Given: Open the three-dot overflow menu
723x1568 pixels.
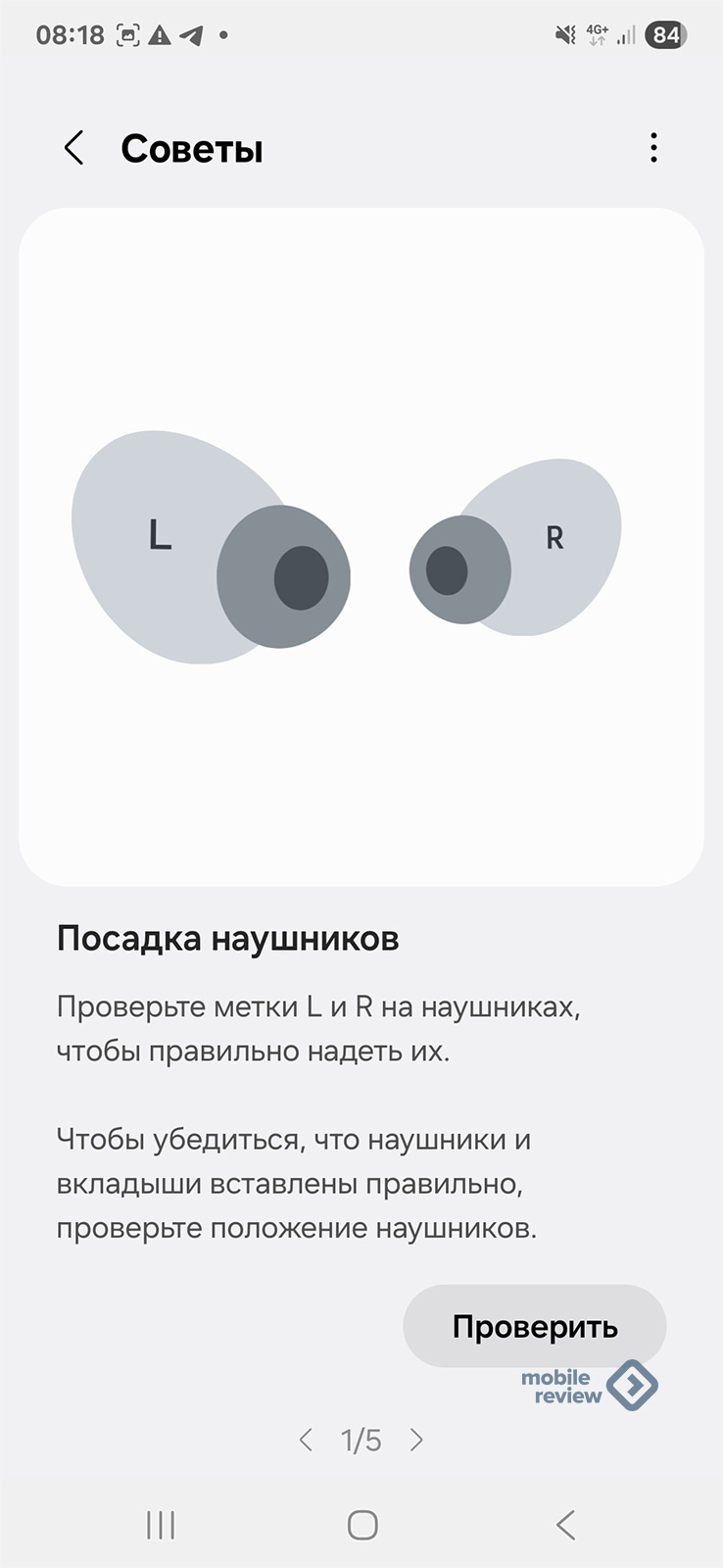Looking at the screenshot, I should (653, 148).
